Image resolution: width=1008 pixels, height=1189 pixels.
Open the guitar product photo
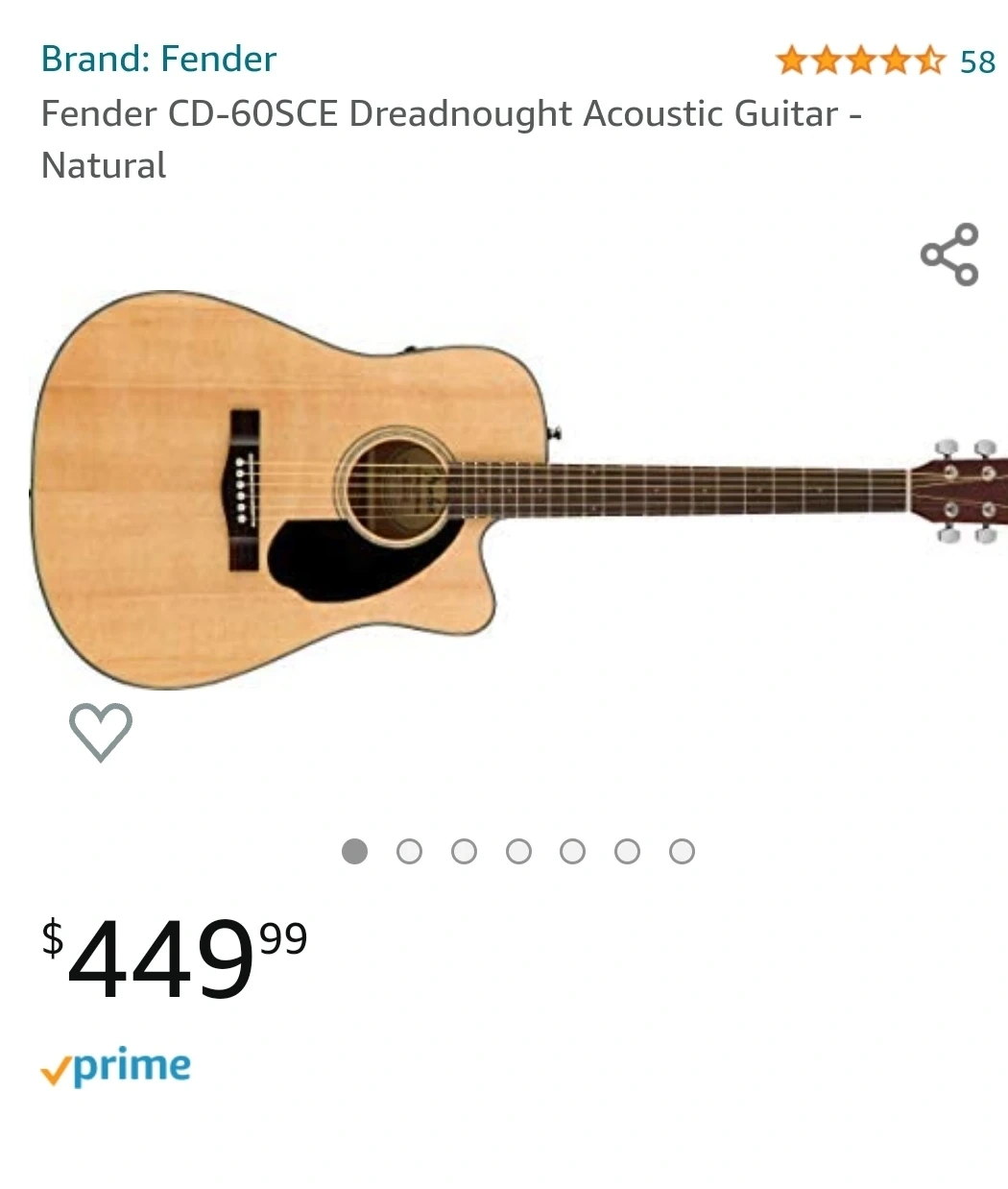(518, 490)
